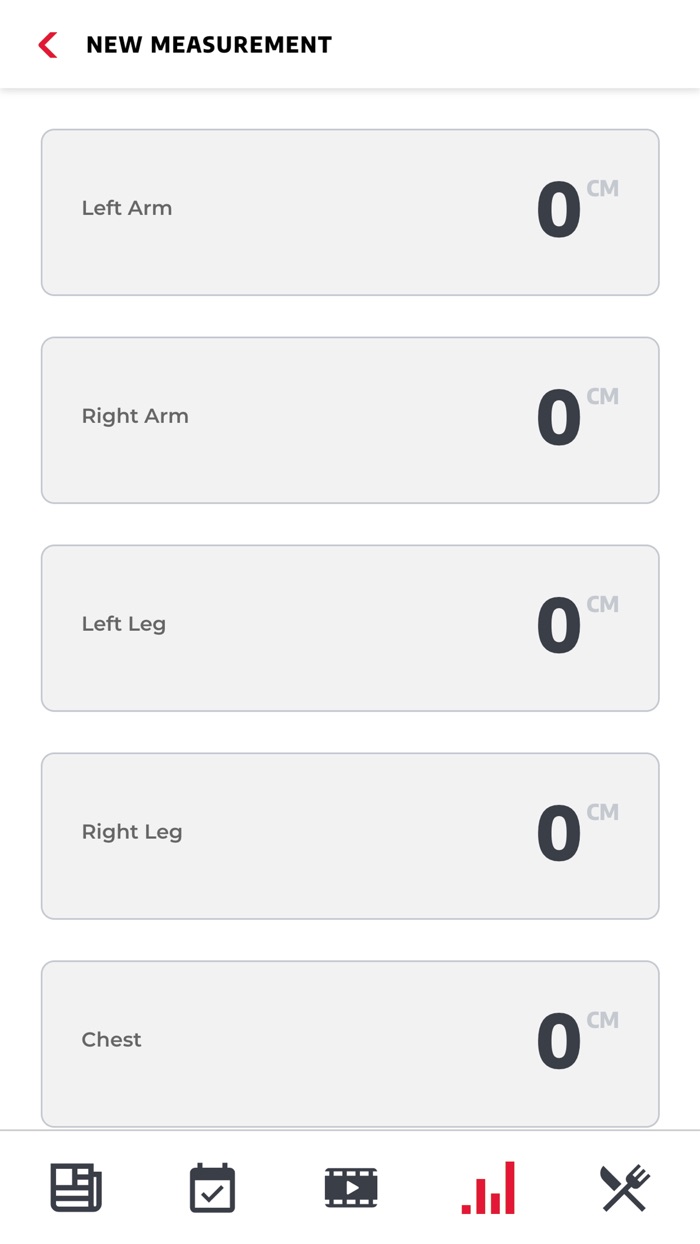Select the Right Arm measurement field
The image size is (700, 1244).
coord(350,420)
